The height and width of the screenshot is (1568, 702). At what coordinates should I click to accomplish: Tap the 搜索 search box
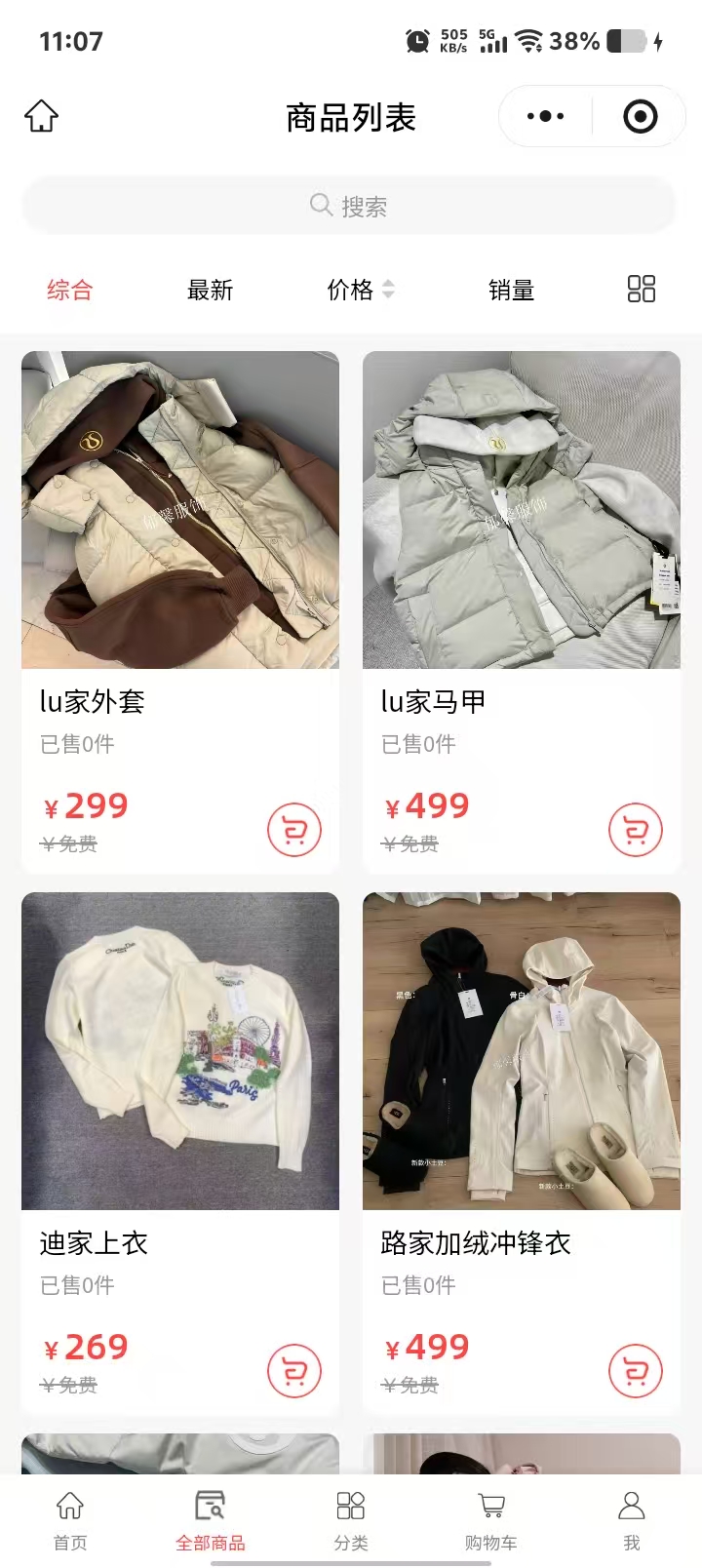(x=349, y=206)
